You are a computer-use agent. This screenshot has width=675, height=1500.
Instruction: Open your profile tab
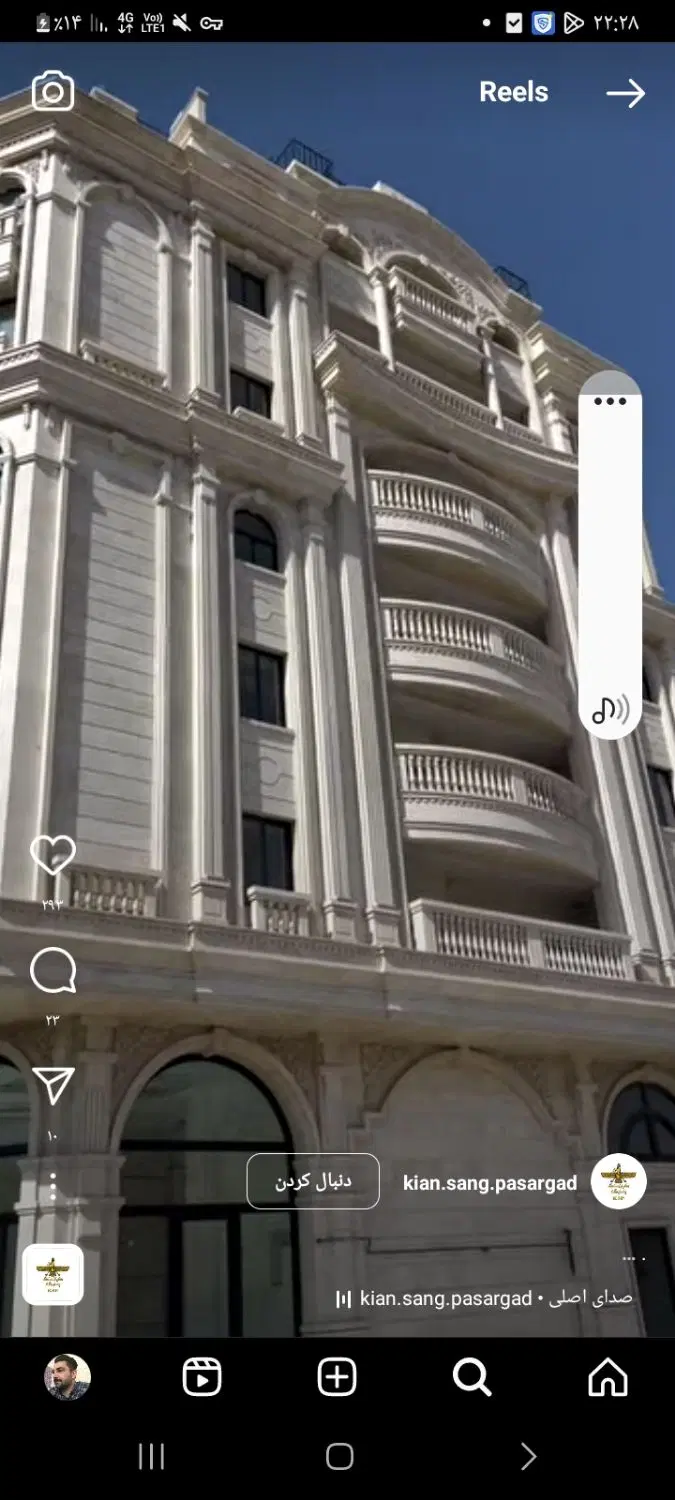click(x=67, y=1377)
